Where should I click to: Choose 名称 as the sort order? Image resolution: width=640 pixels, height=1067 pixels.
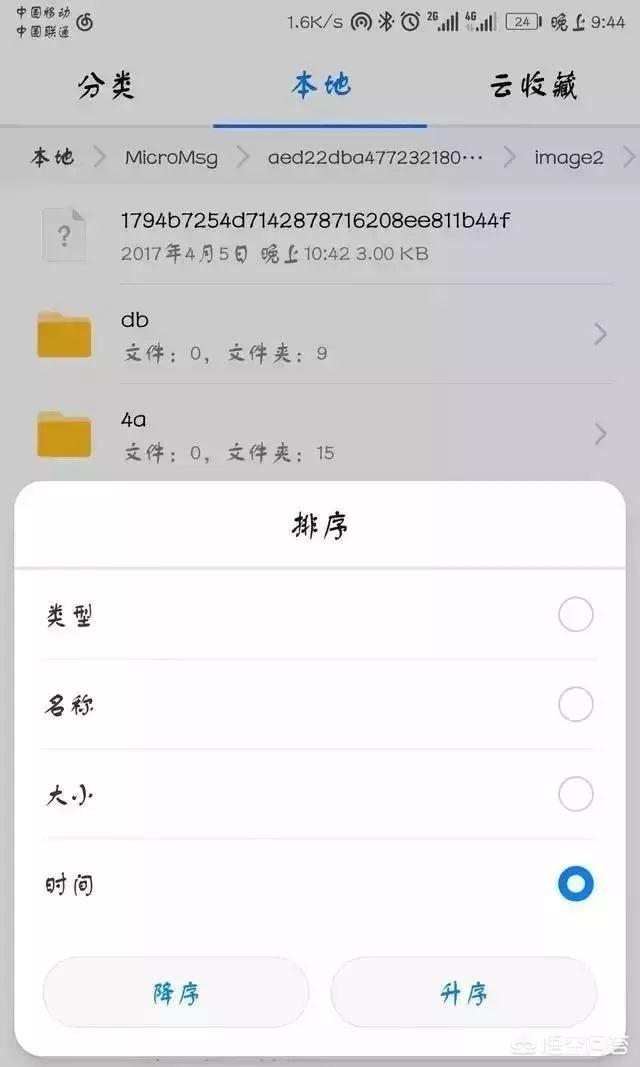point(319,704)
